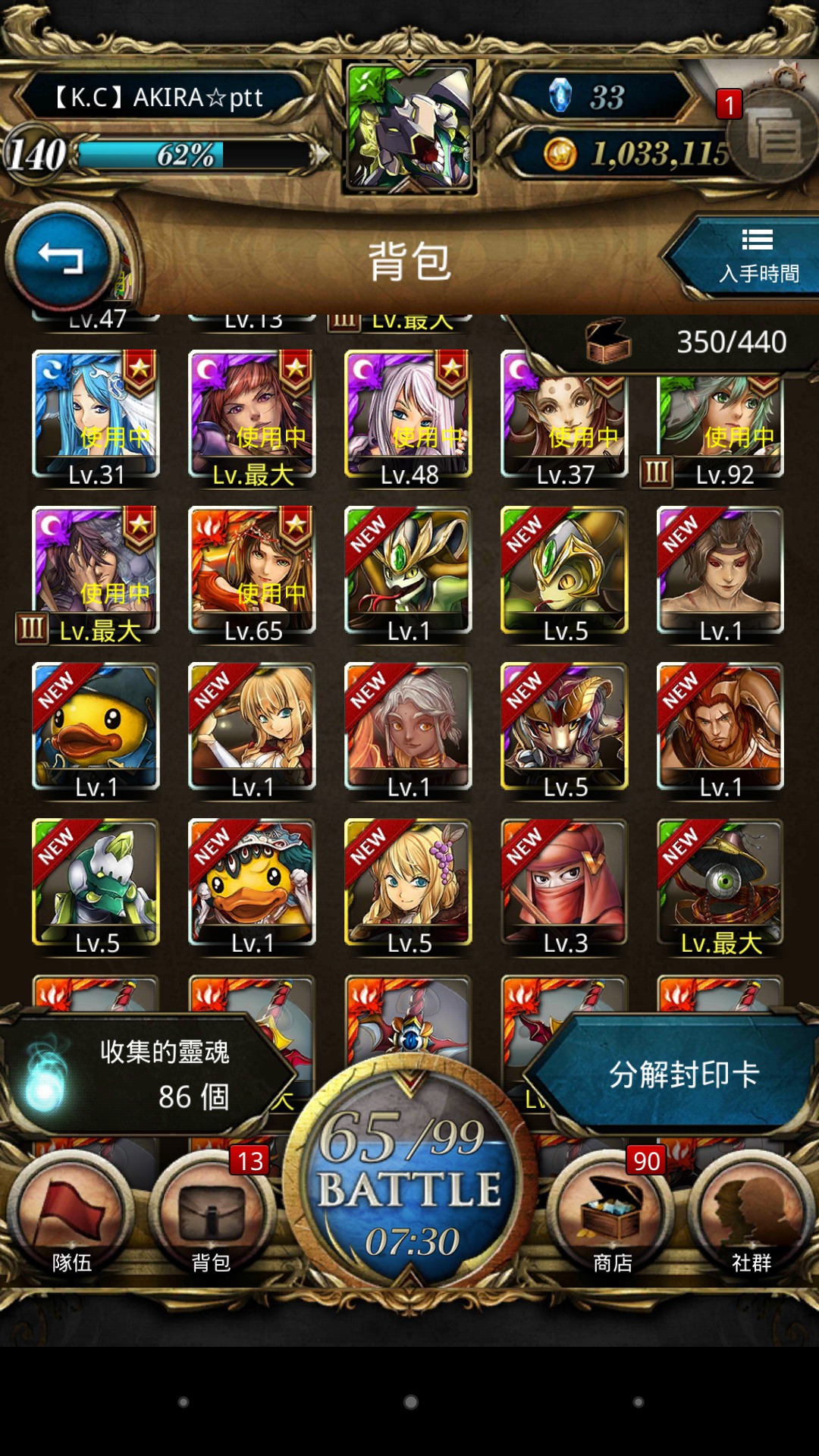The width and height of the screenshot is (819, 1456).
Task: Select the blue-haired Lv.31 card
Action: [96, 417]
